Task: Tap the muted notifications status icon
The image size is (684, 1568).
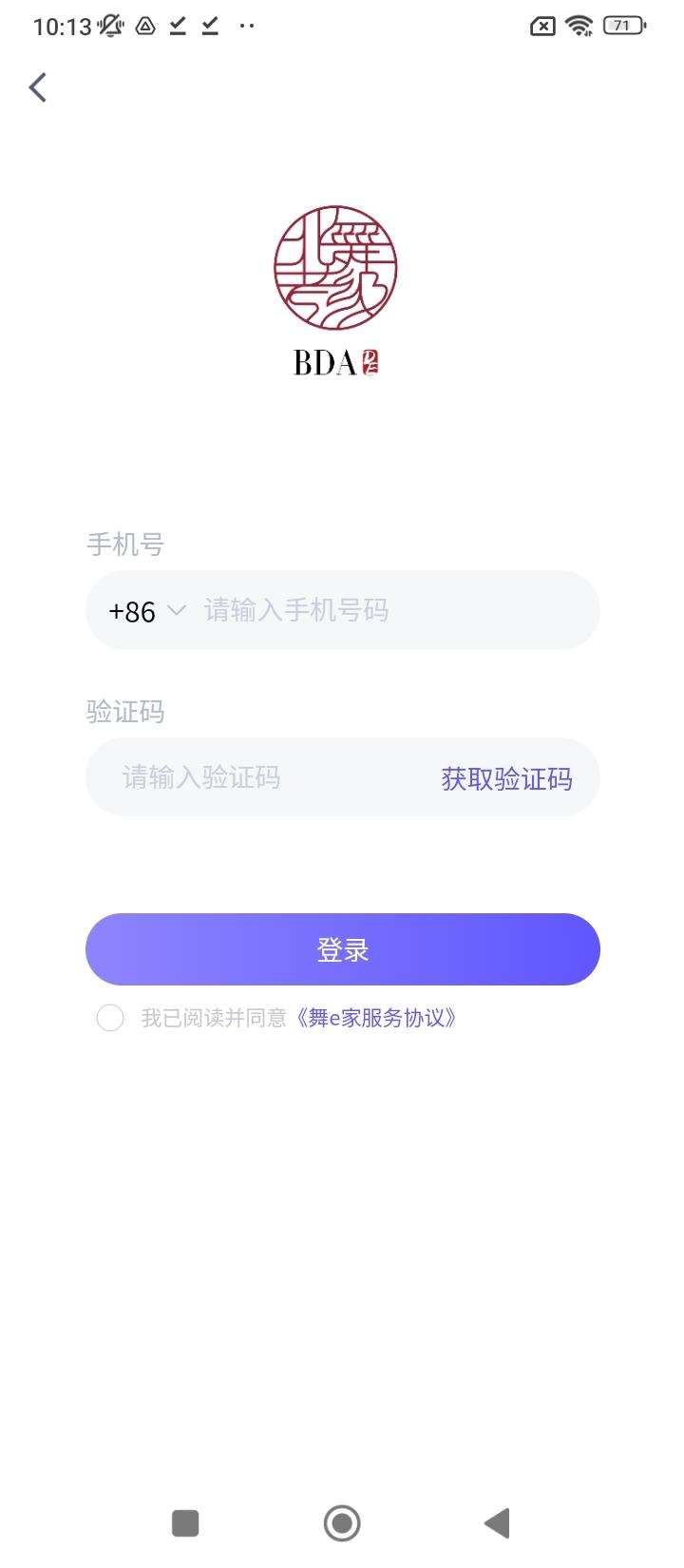Action: (110, 26)
